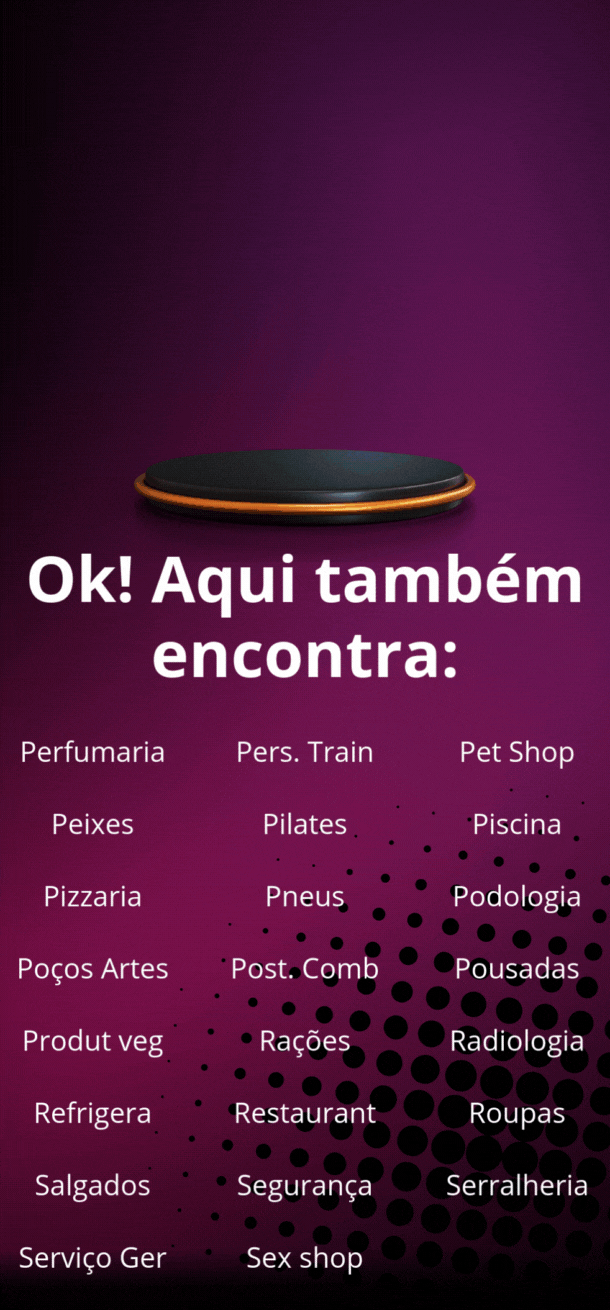
Task: Open the Post. Comb category
Action: (305, 968)
